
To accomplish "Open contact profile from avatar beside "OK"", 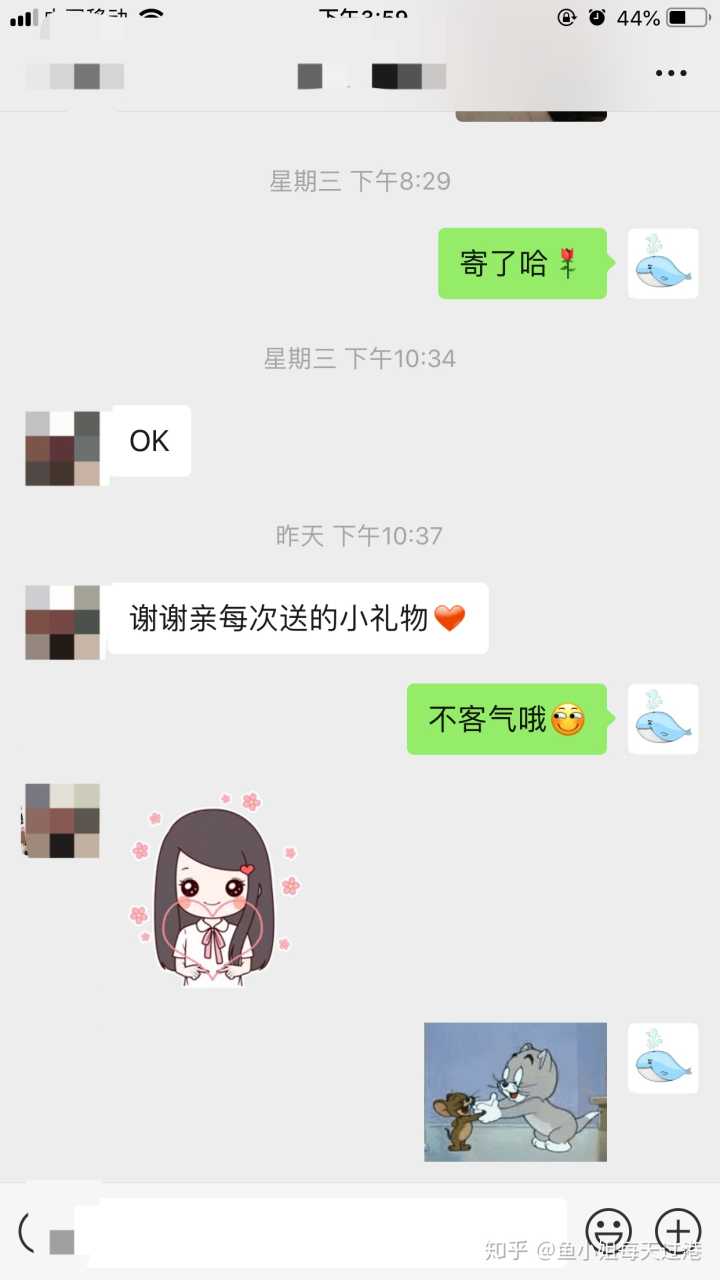I will [x=62, y=448].
